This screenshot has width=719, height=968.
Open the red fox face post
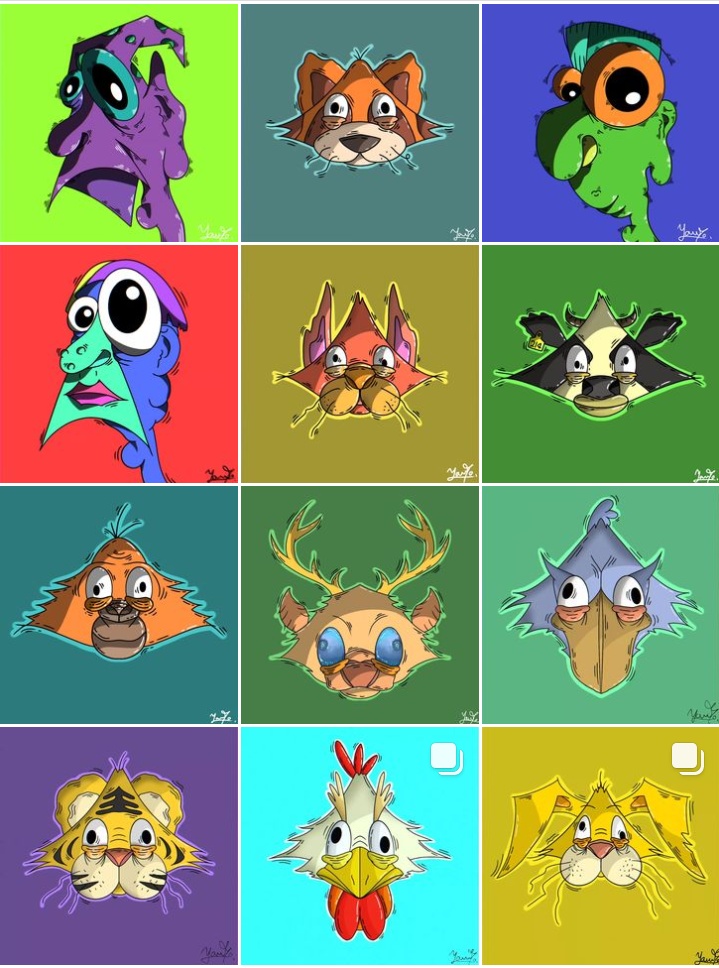pos(359,363)
